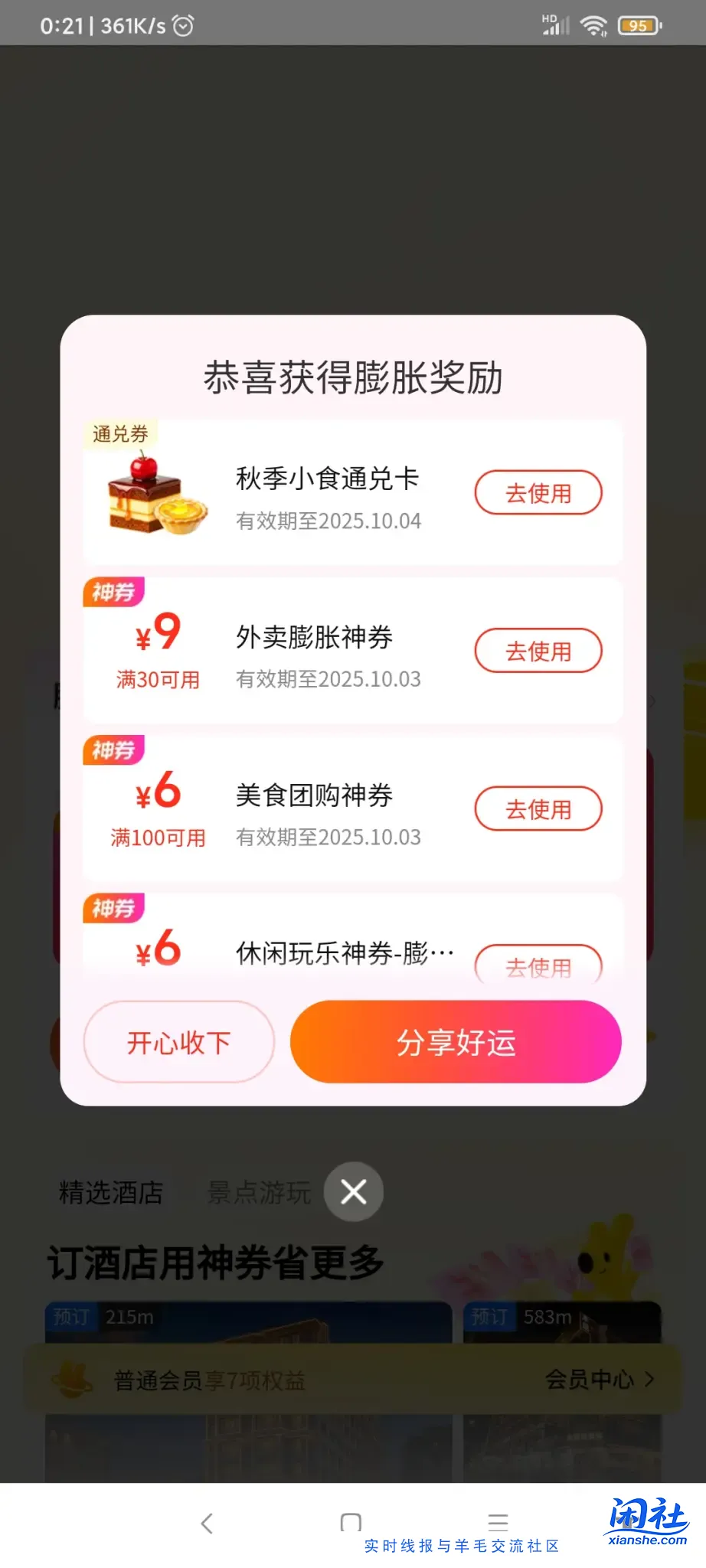Tap 去使用 for 美食团购神券
Screen dimensions: 706x1568
pyautogui.click(x=538, y=808)
